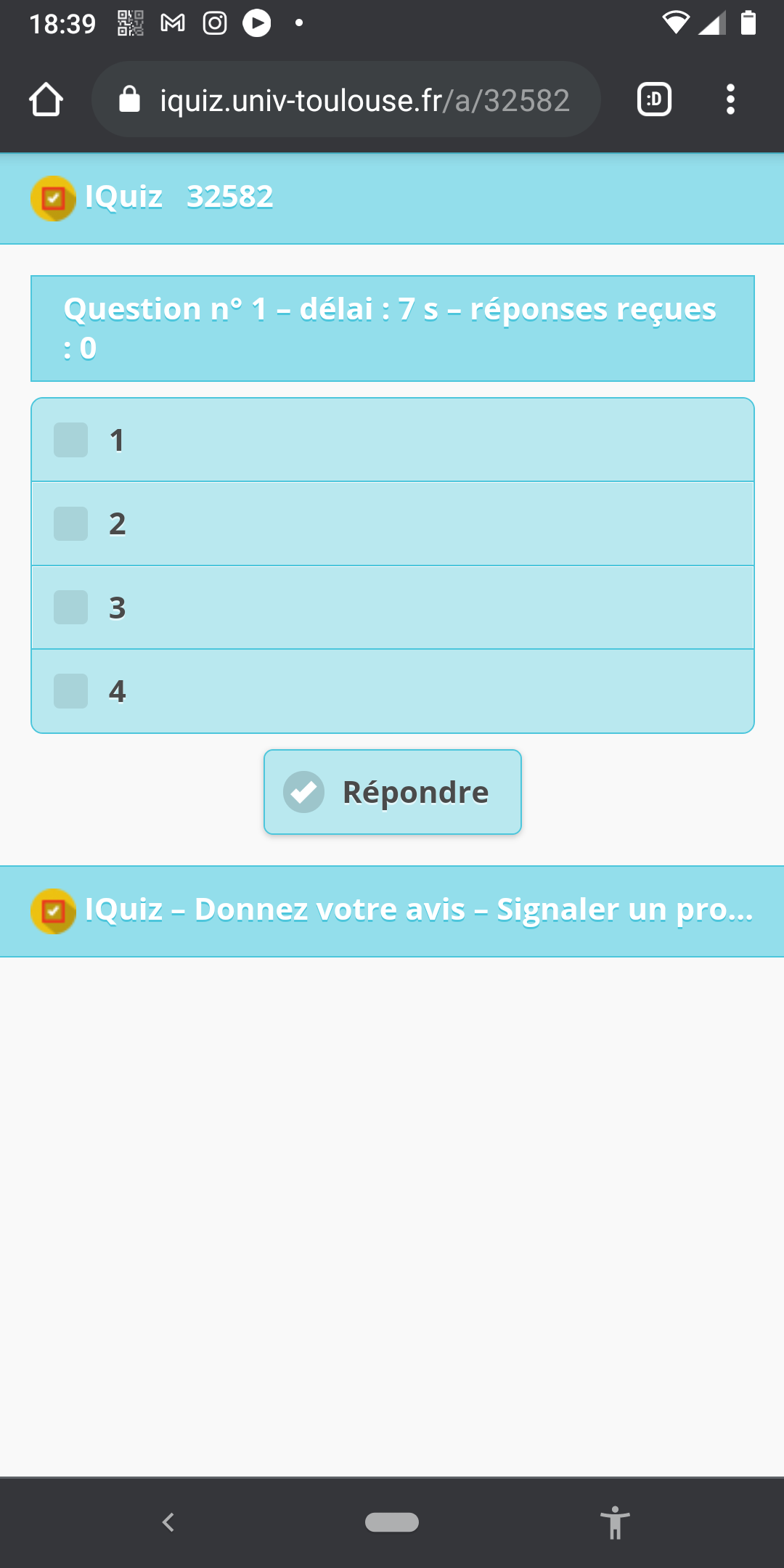Go back with the system back arrow
The width and height of the screenshot is (784, 1568).
[x=168, y=1522]
